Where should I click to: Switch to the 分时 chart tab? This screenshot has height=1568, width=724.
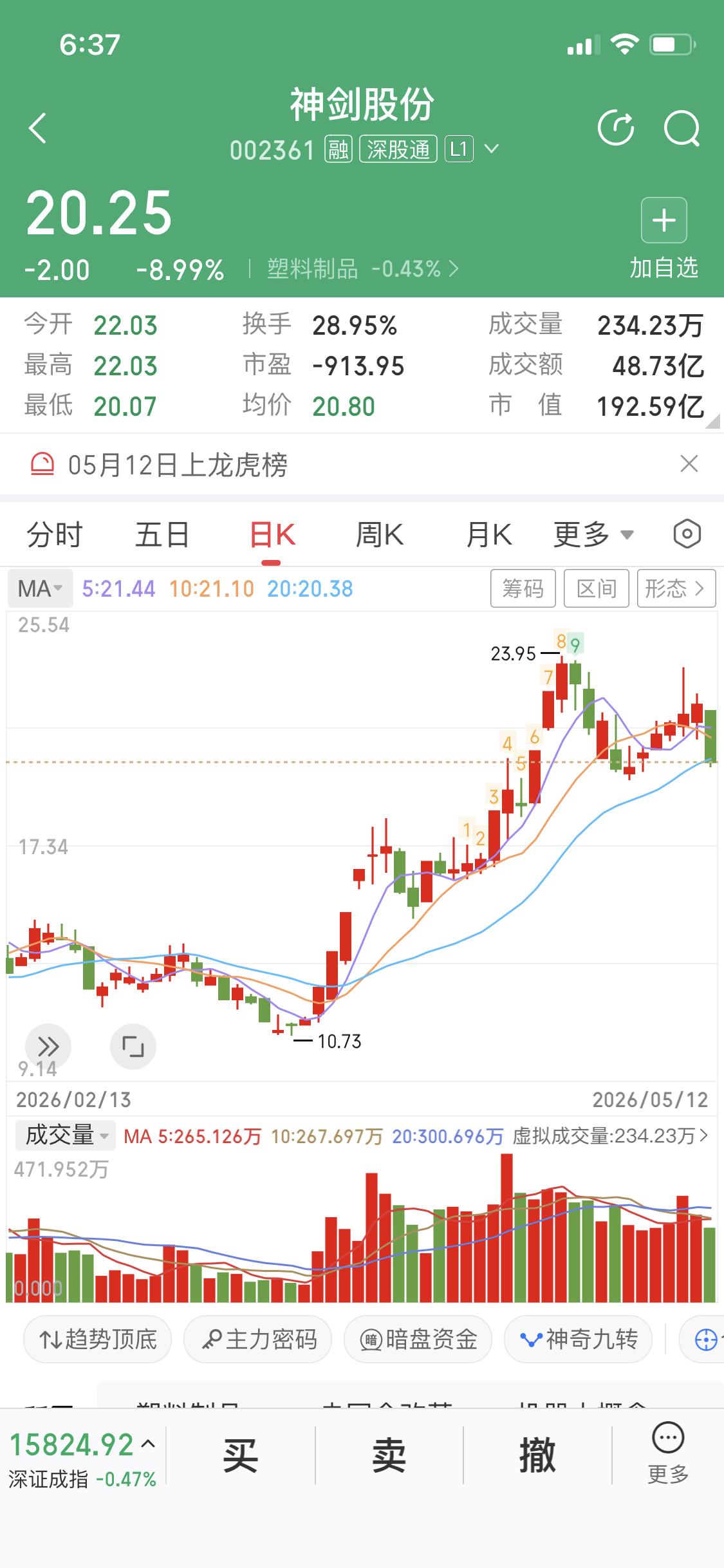click(55, 535)
